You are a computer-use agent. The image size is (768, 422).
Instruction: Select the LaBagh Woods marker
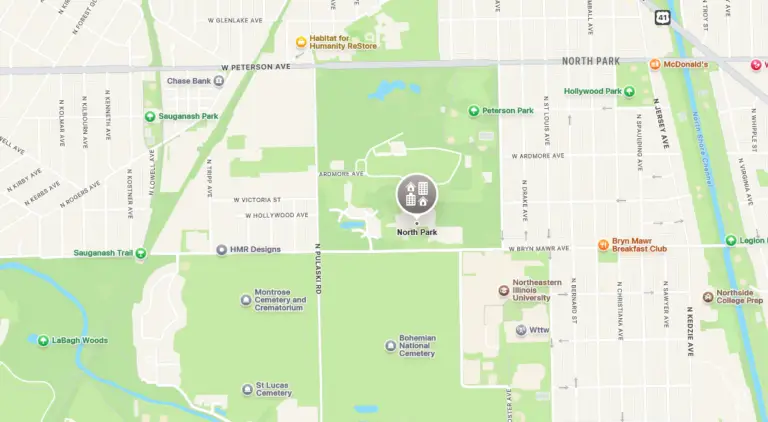(x=43, y=340)
